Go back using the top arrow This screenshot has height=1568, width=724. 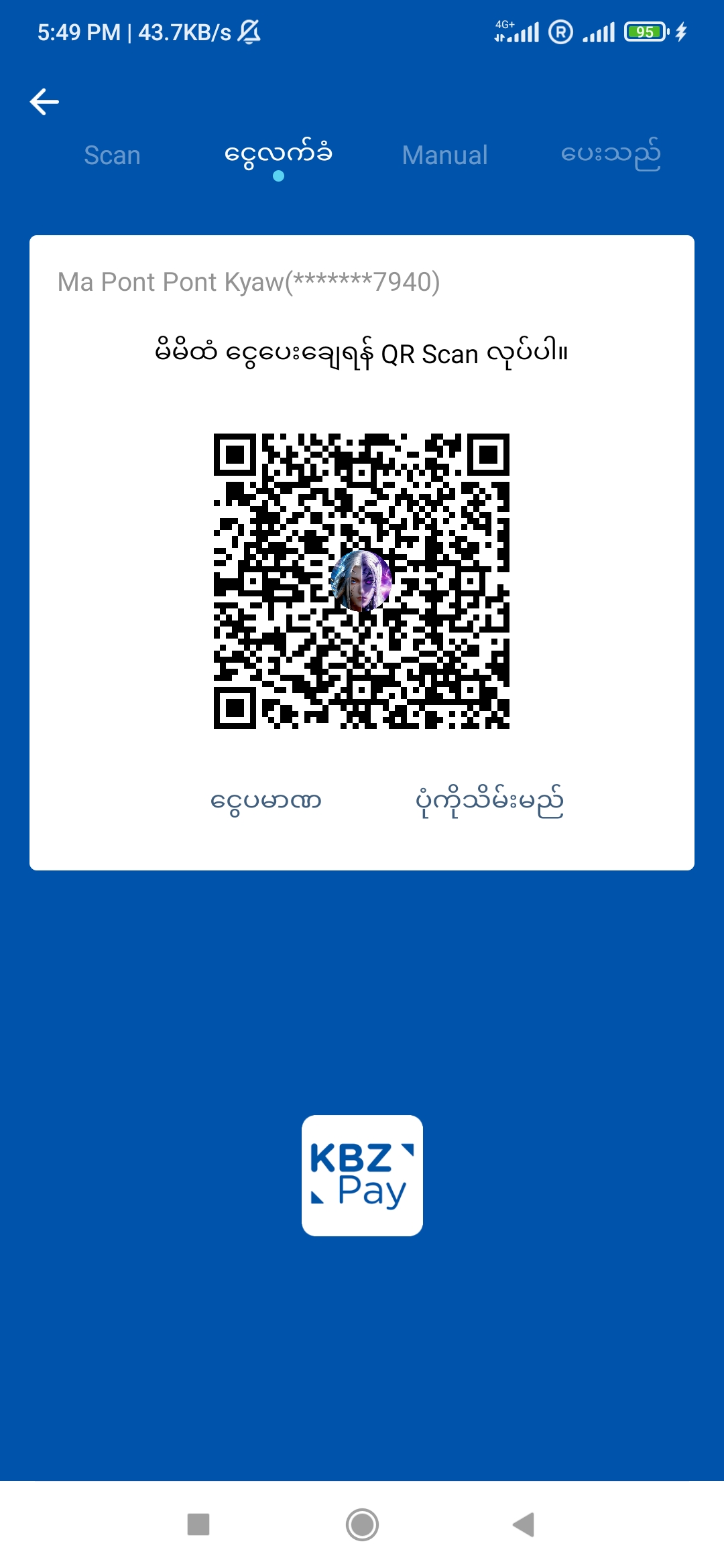coord(45,102)
